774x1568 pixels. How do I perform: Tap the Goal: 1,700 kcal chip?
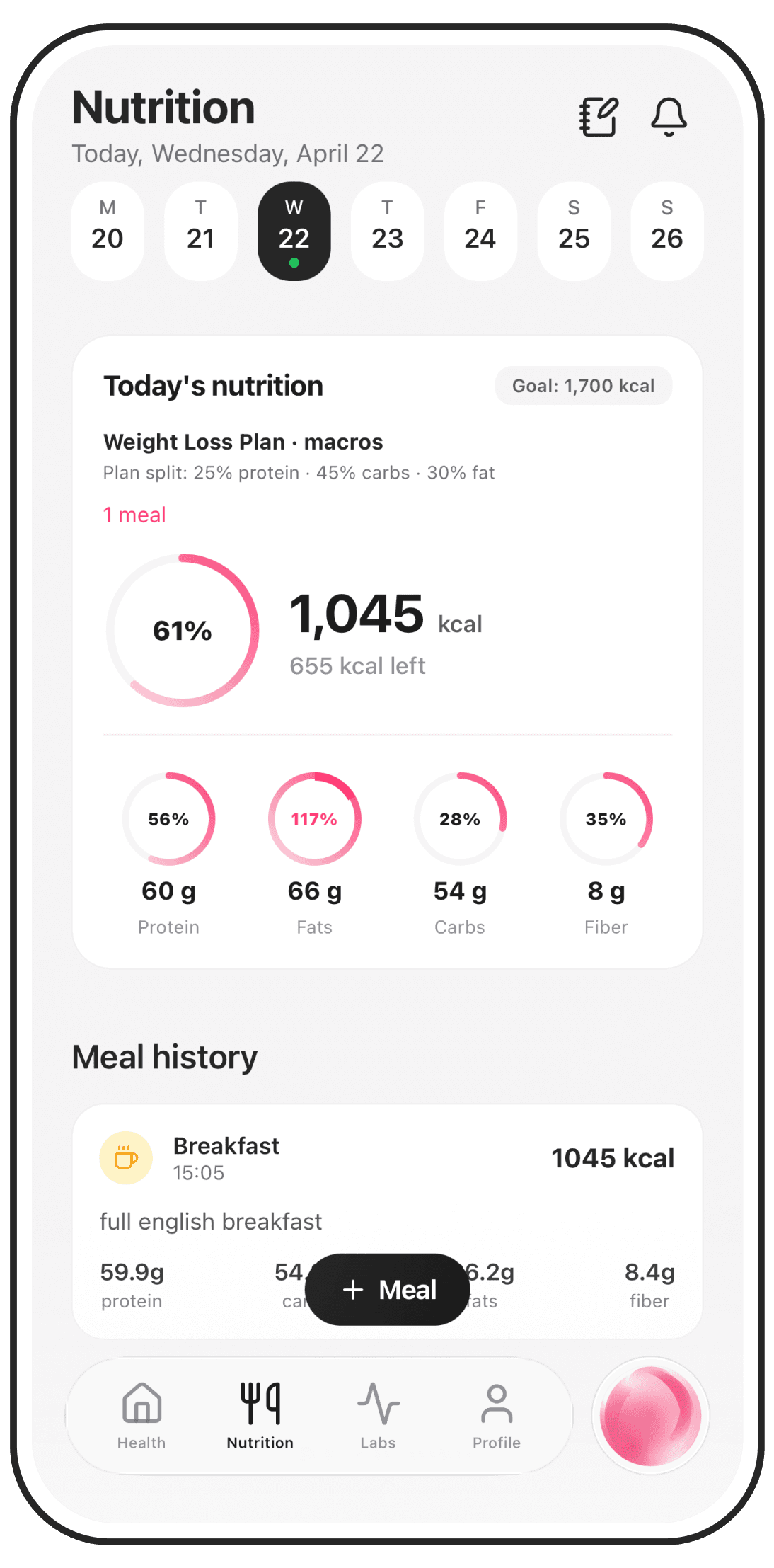(584, 386)
